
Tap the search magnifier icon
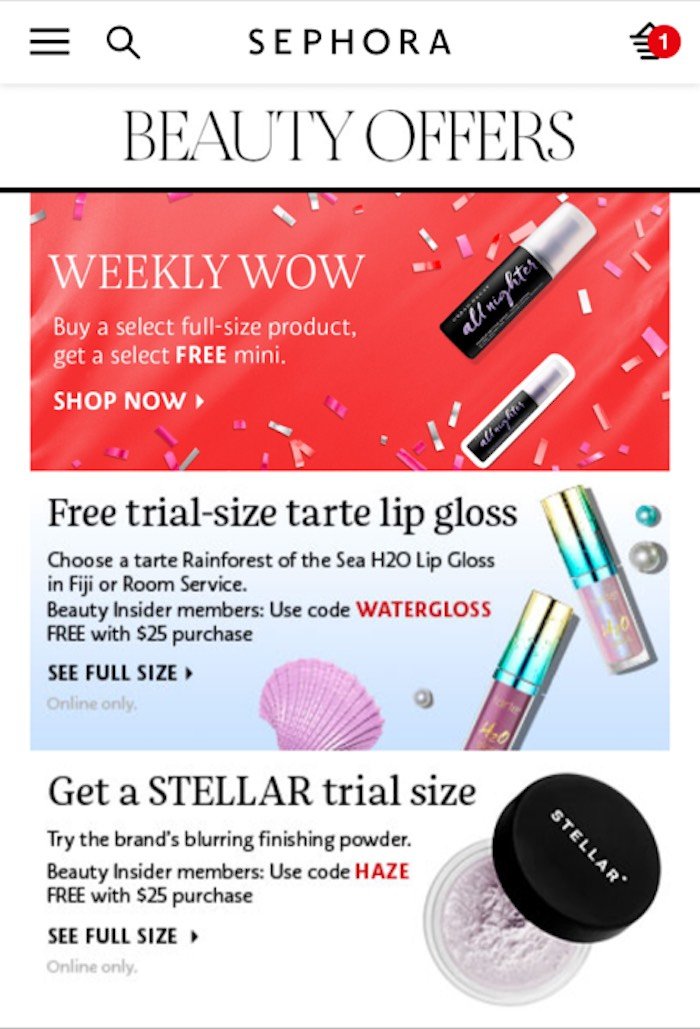coord(123,42)
